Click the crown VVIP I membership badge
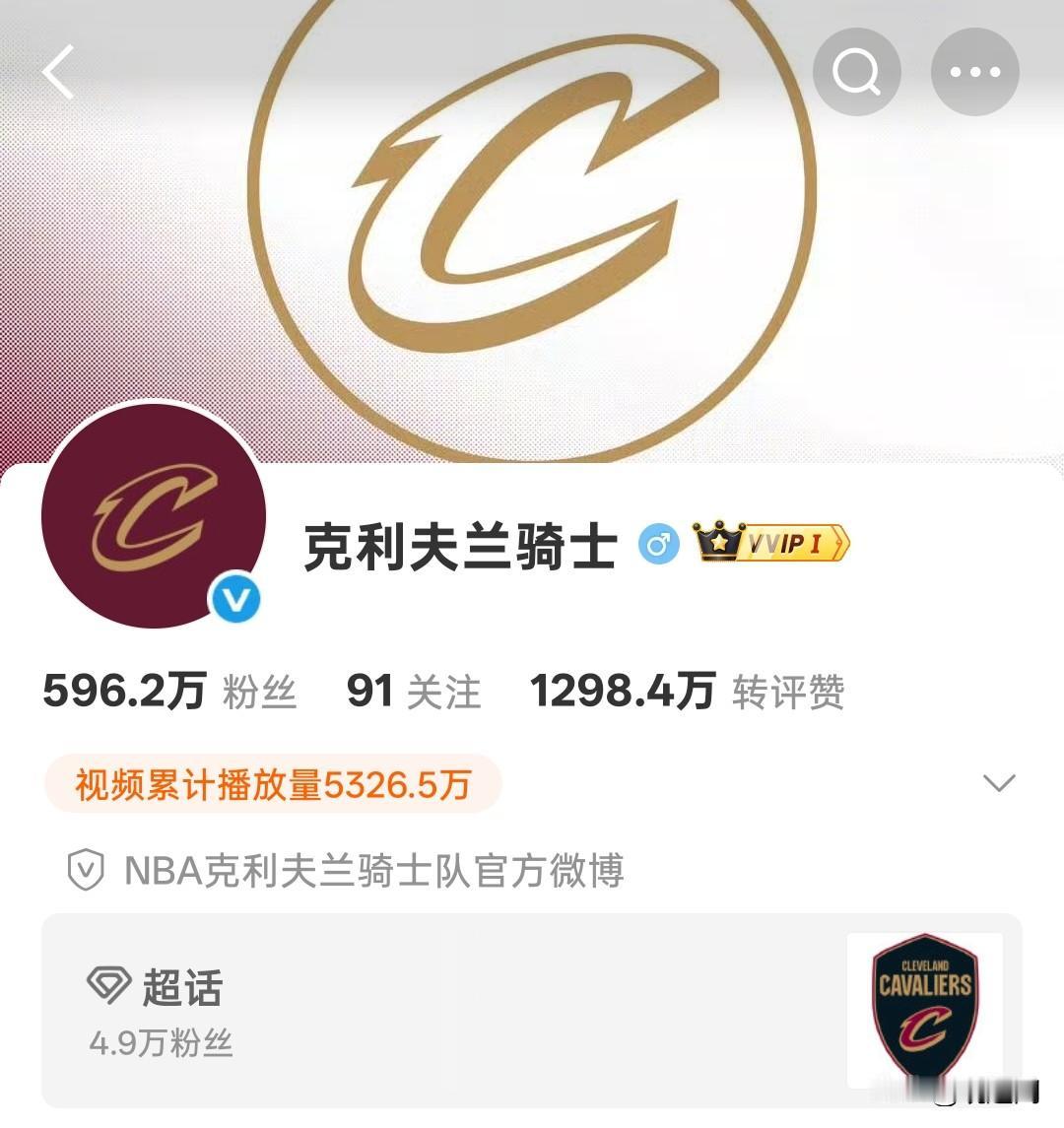Viewport: 1064px width, 1128px height. (769, 543)
